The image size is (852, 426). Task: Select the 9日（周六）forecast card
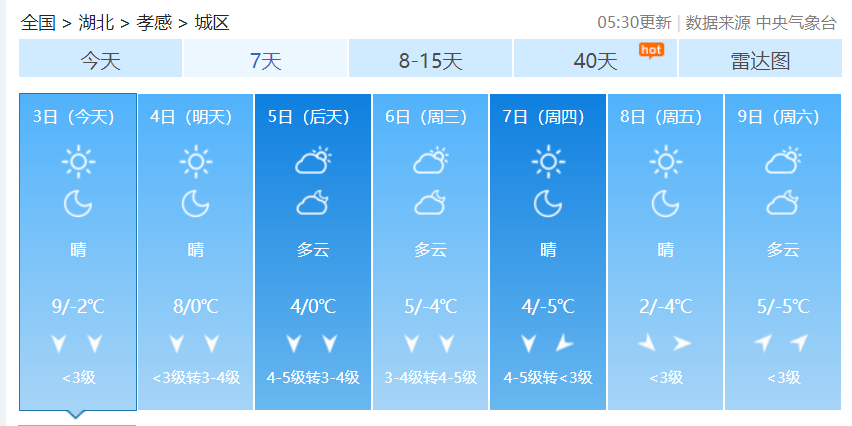(x=783, y=250)
